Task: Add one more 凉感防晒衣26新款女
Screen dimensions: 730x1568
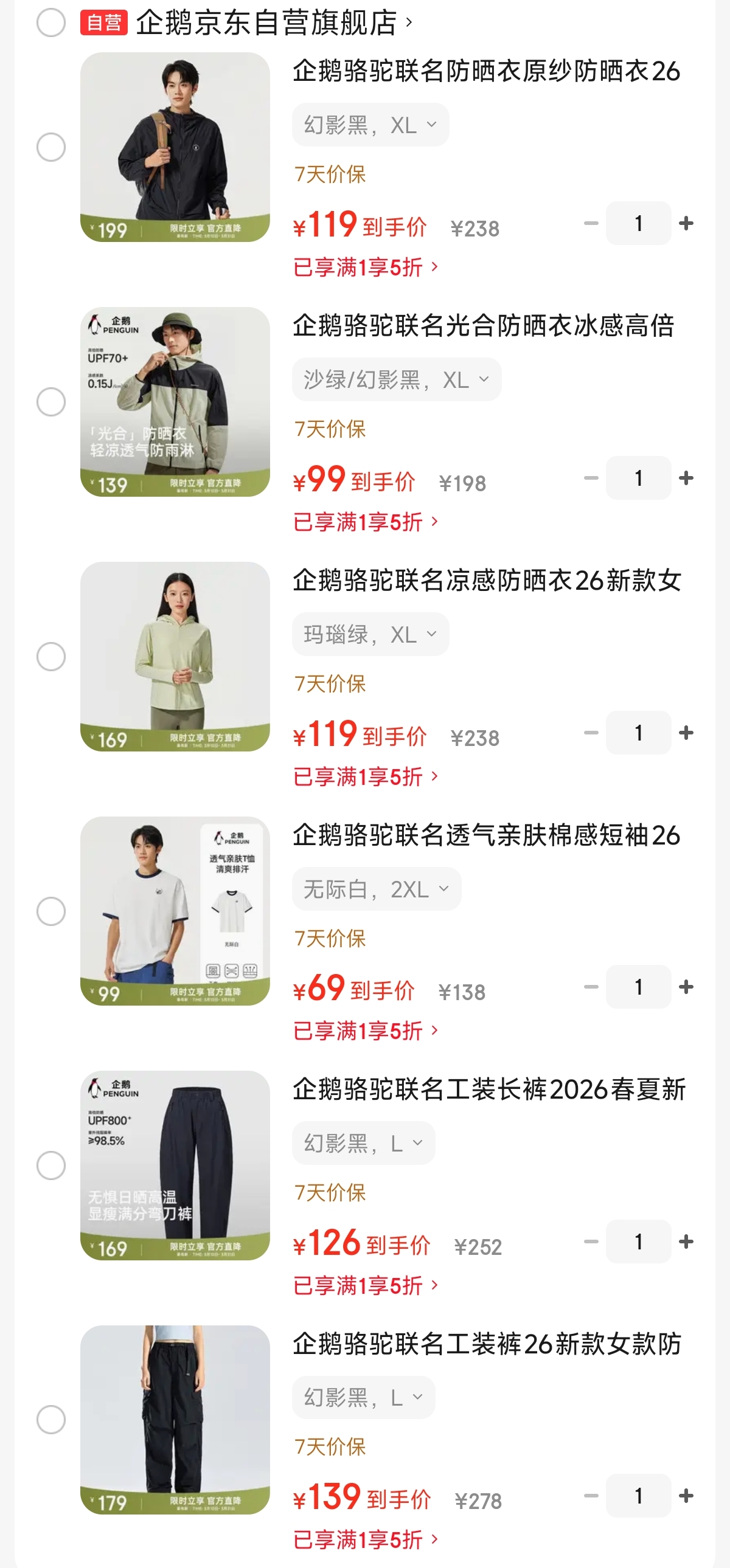Action: click(x=686, y=733)
